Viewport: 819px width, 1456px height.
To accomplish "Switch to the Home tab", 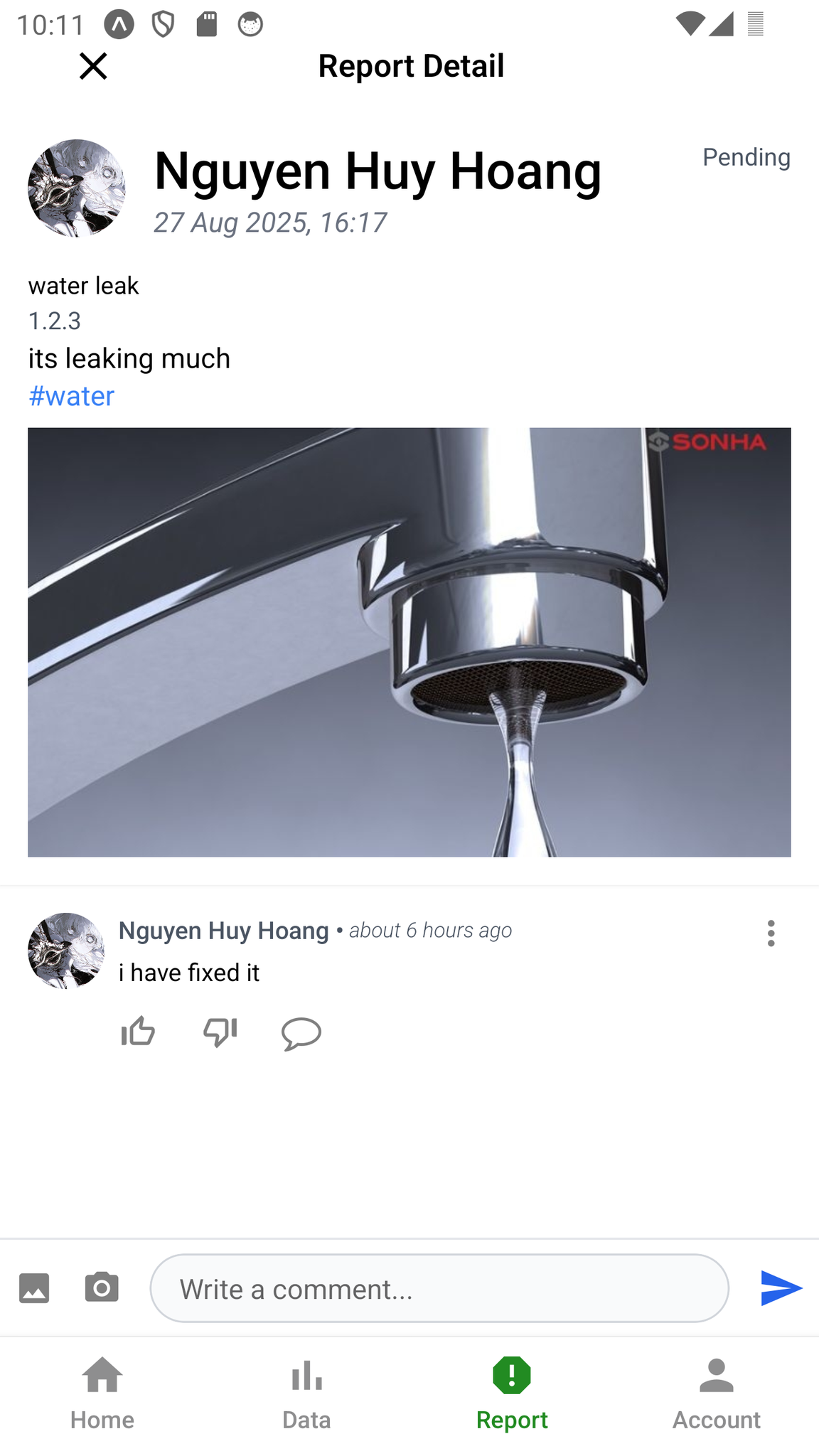I will click(x=102, y=1393).
